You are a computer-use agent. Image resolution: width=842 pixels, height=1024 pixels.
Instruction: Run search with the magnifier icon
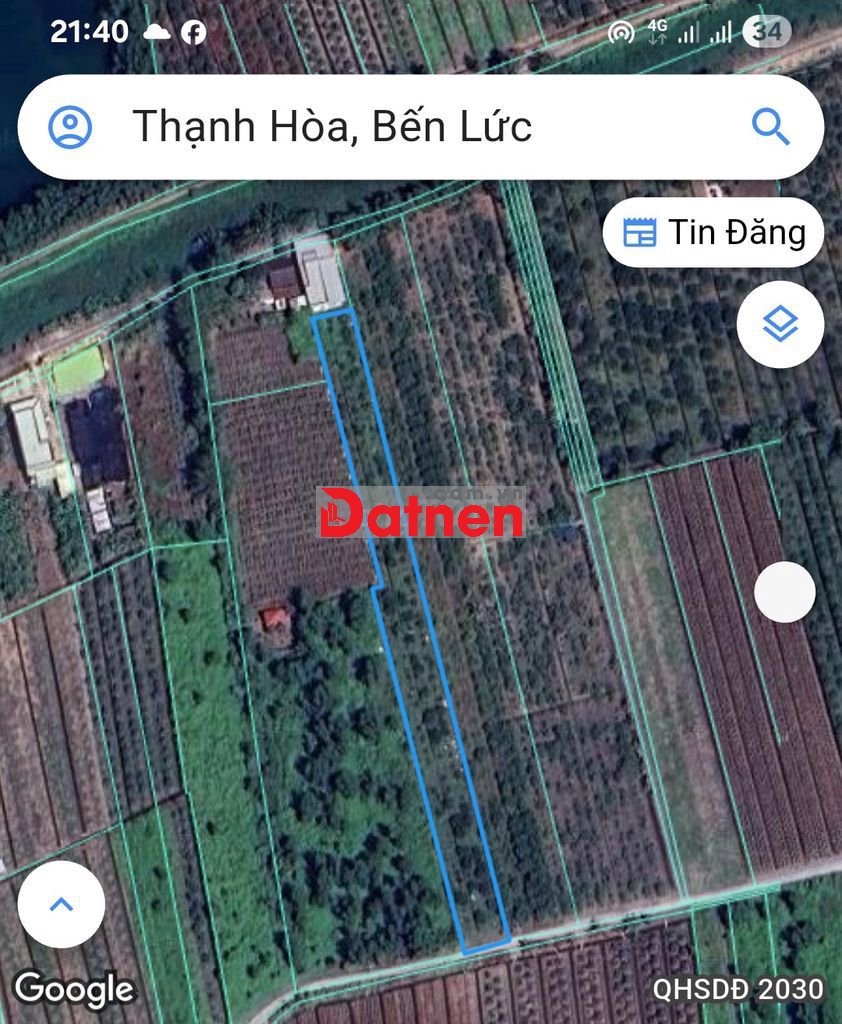770,127
